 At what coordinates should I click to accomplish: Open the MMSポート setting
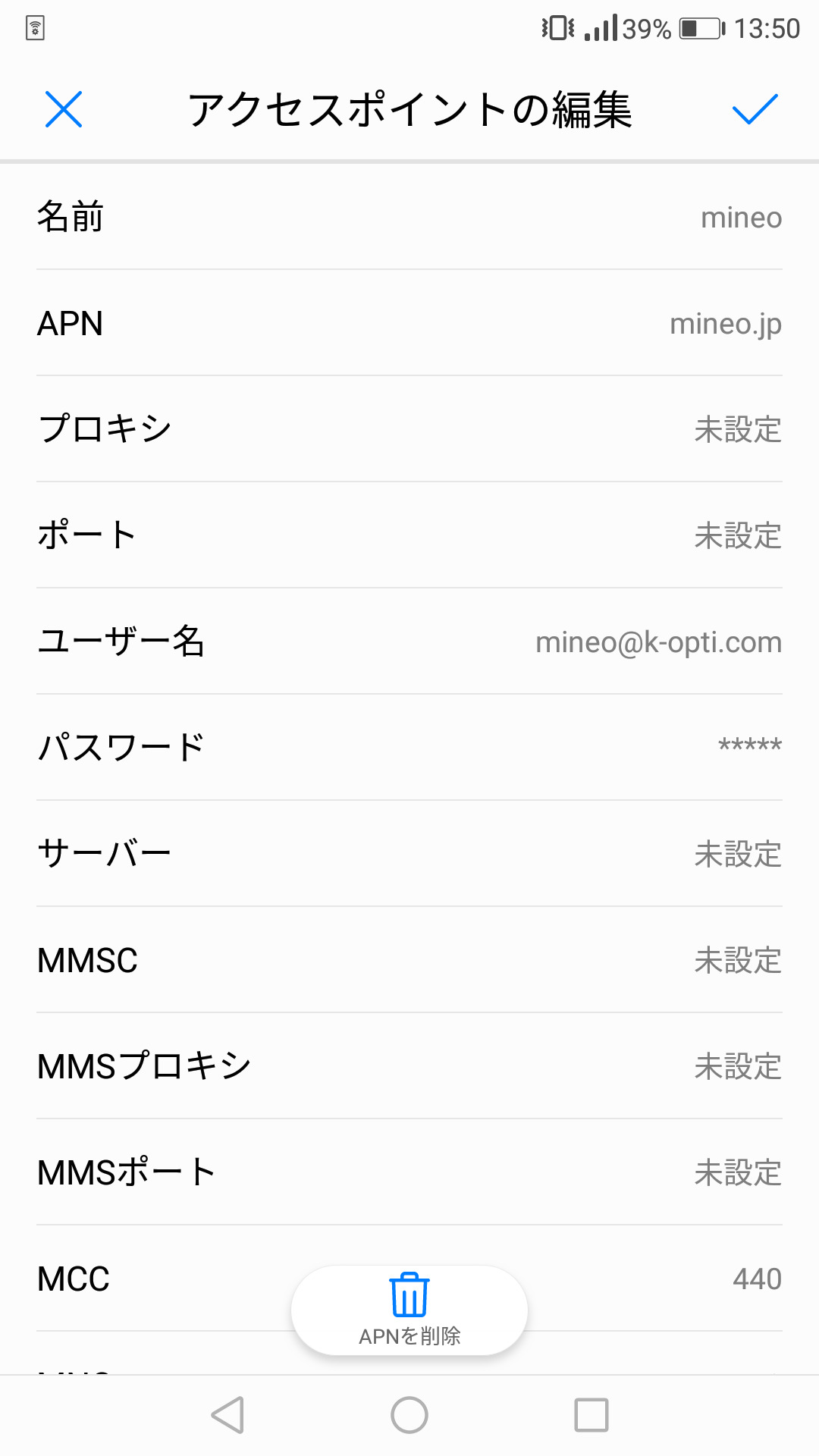click(x=409, y=1172)
